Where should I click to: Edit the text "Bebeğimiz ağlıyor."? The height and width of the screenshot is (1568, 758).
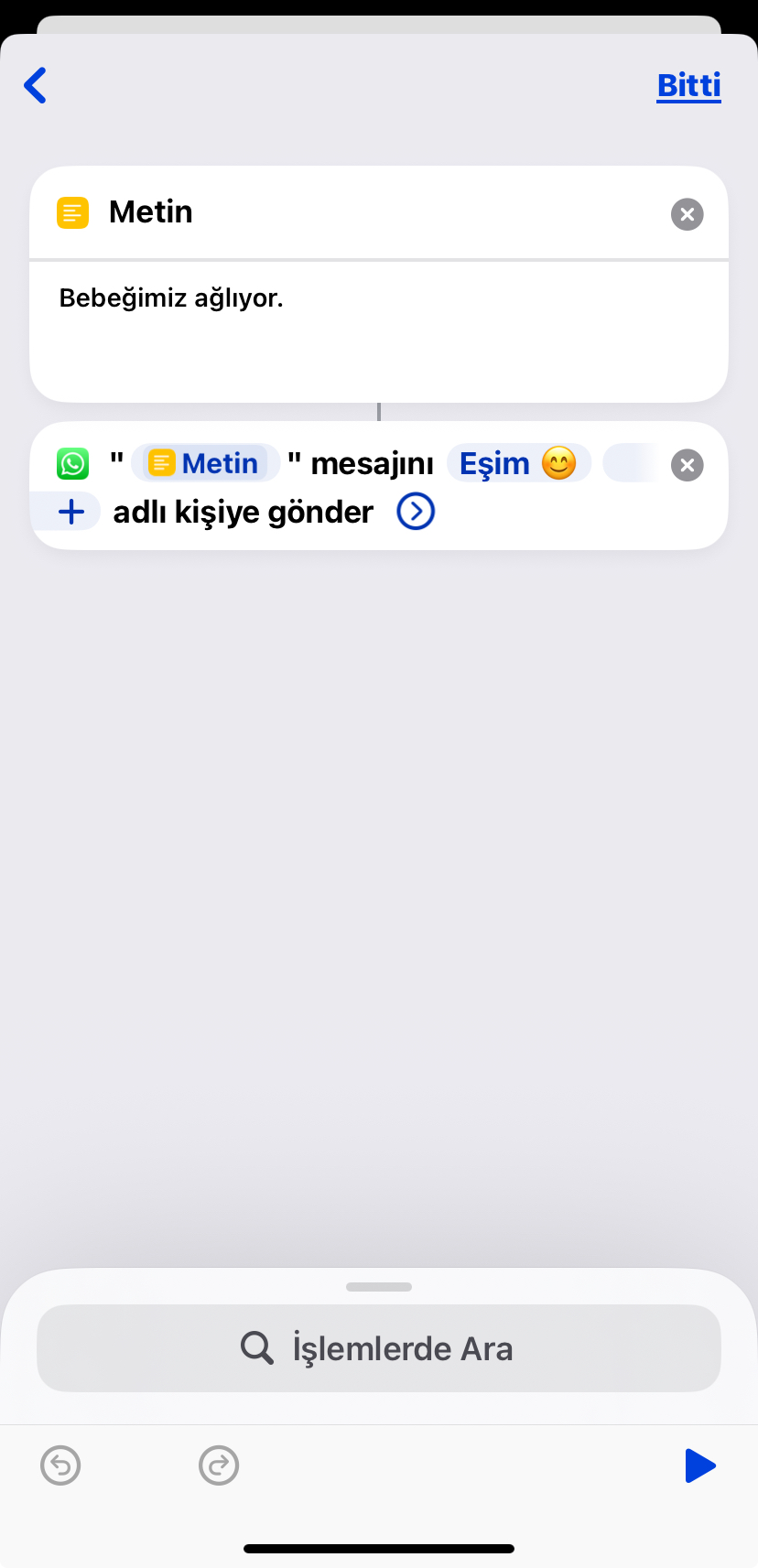click(x=171, y=298)
